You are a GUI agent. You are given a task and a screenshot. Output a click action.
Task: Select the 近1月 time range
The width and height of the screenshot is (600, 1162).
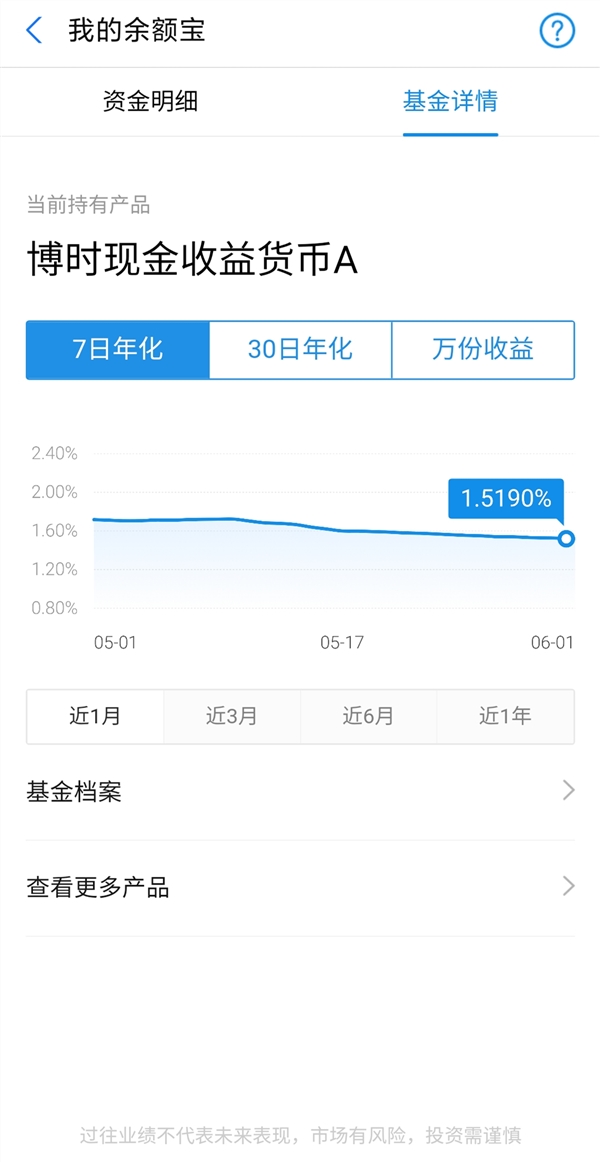95,717
